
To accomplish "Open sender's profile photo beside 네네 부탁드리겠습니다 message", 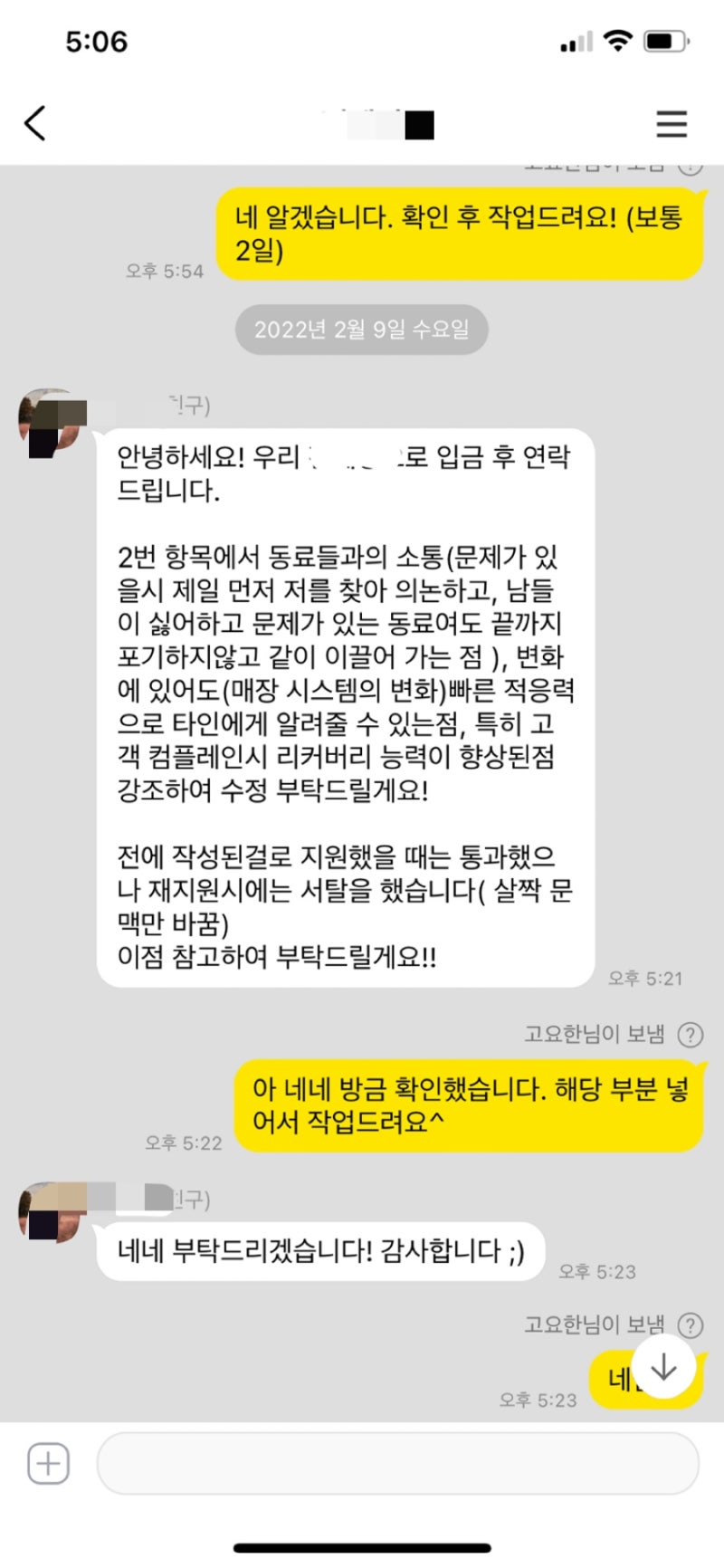I will [x=48, y=1211].
